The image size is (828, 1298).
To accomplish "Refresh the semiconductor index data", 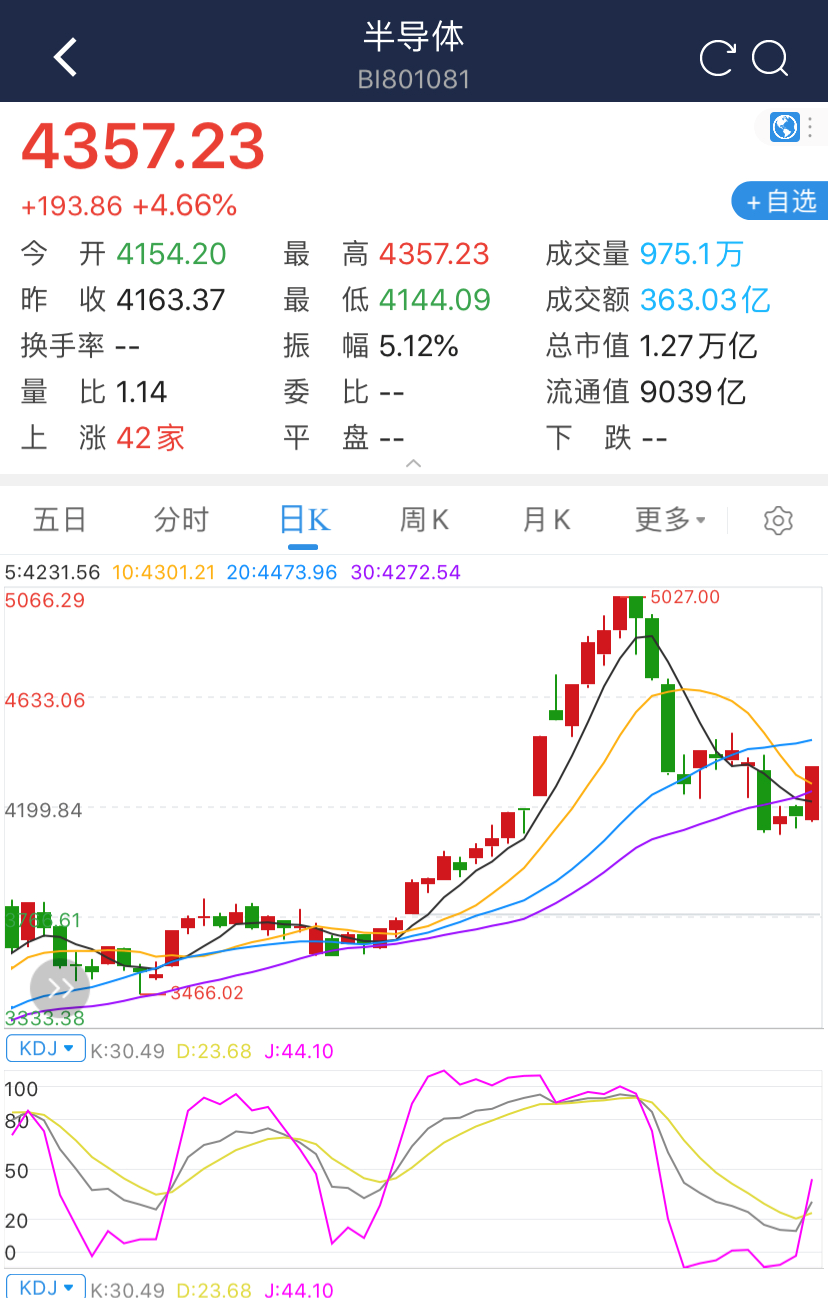I will [x=717, y=58].
